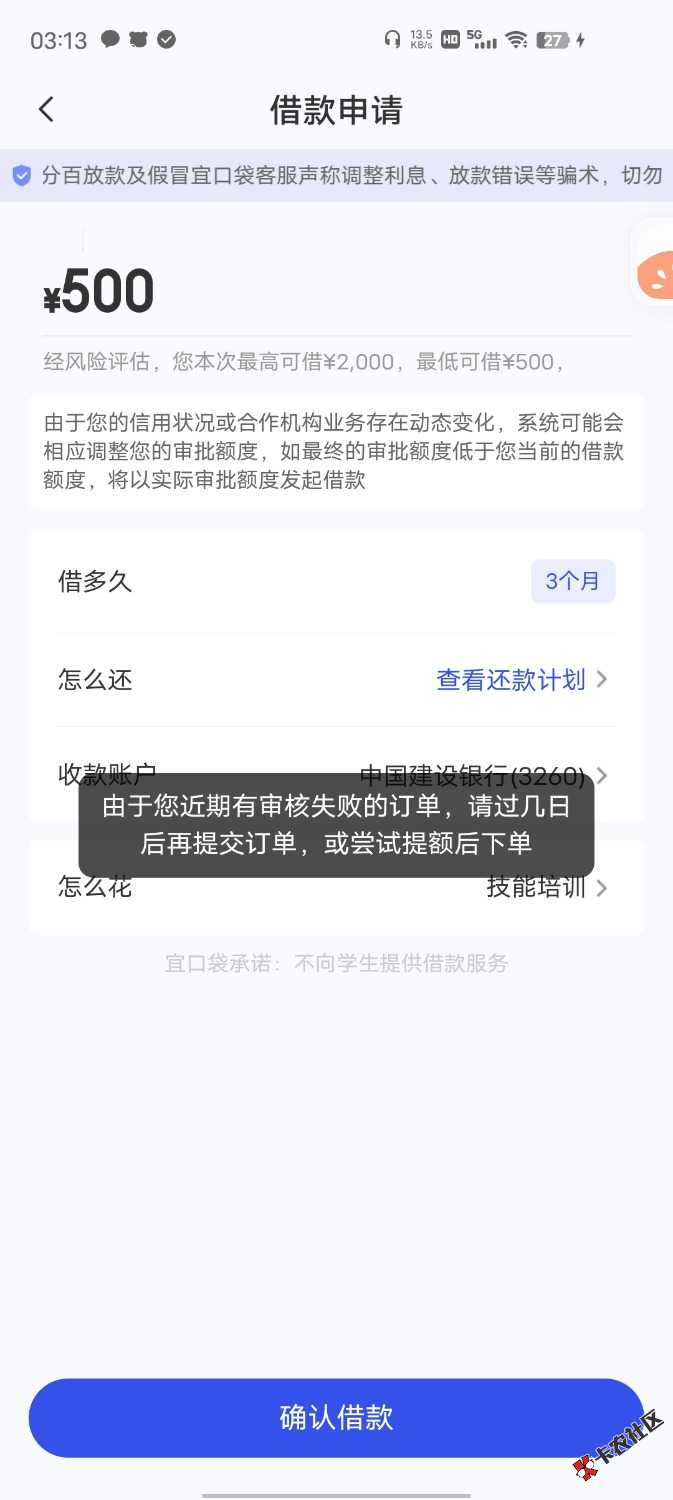Go back from the 借款申请 page
The image size is (673, 1500).
(46, 109)
